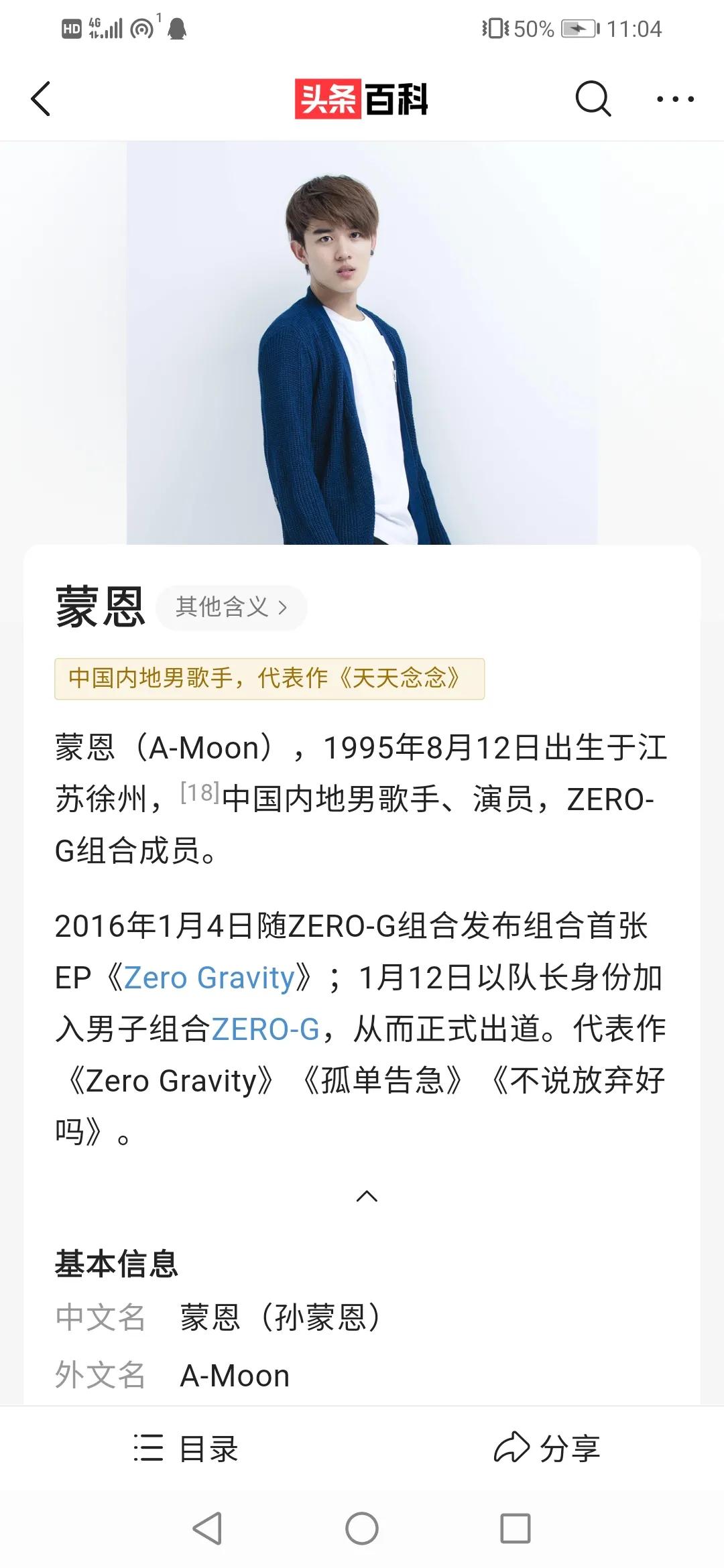Go back using the top-left arrow

pos(42,99)
